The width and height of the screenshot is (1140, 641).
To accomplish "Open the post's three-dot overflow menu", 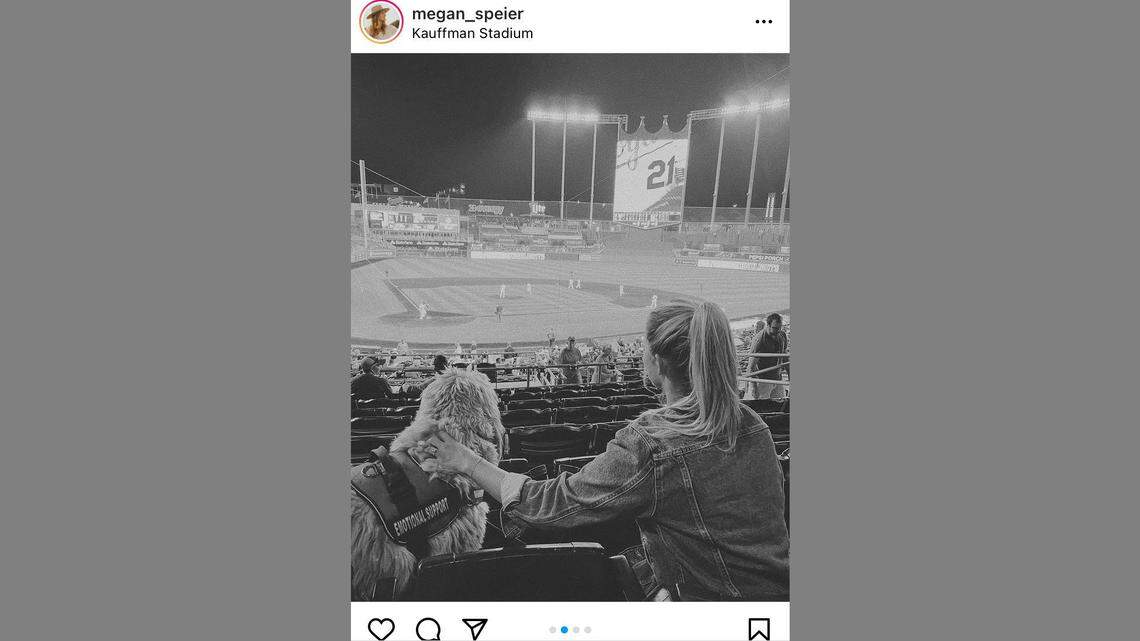I will pos(763,22).
